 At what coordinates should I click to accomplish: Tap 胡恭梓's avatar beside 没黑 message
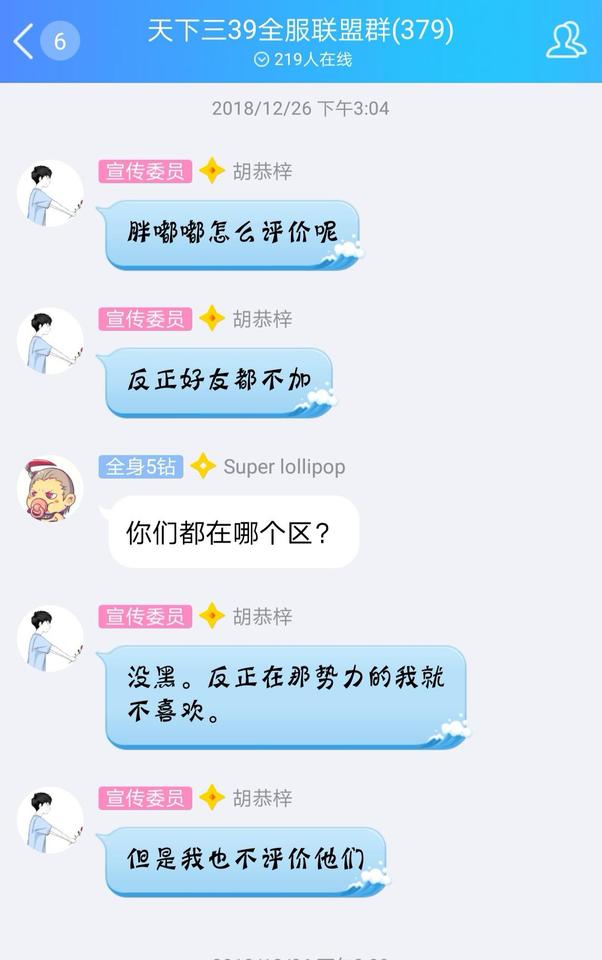50,637
